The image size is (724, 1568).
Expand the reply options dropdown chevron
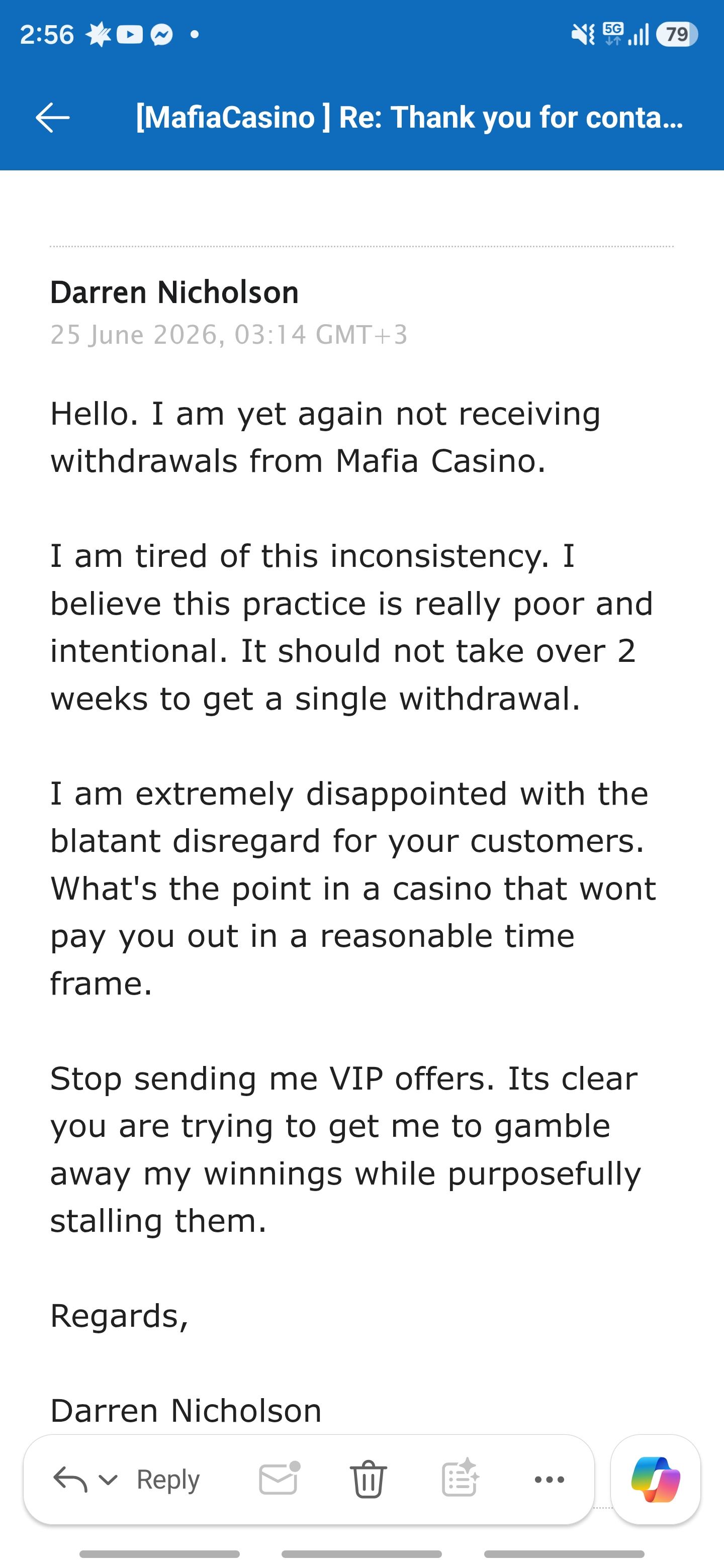pos(109,1480)
